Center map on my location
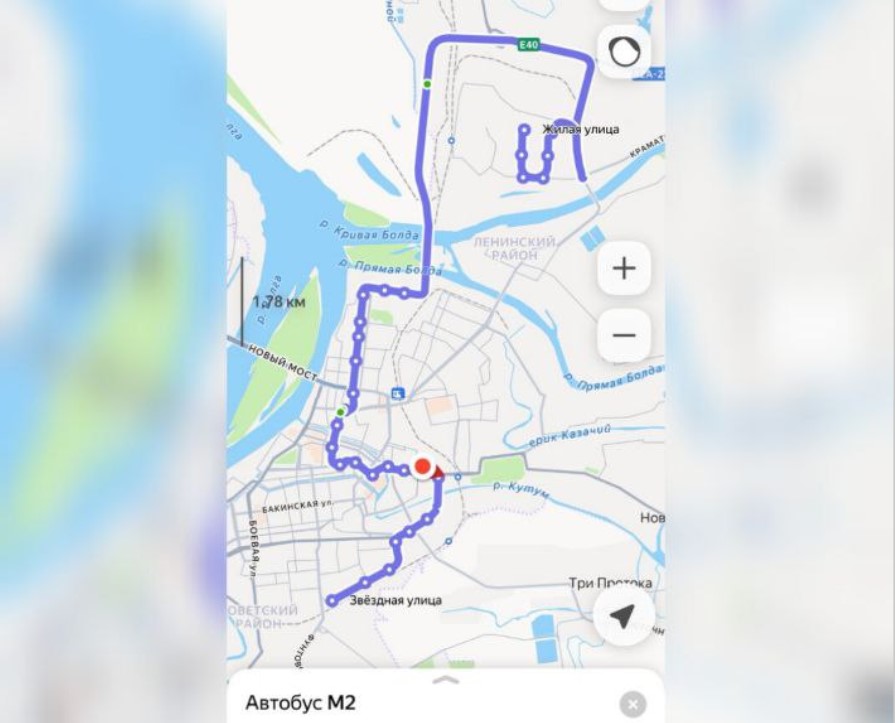895x723 pixels. click(x=623, y=617)
